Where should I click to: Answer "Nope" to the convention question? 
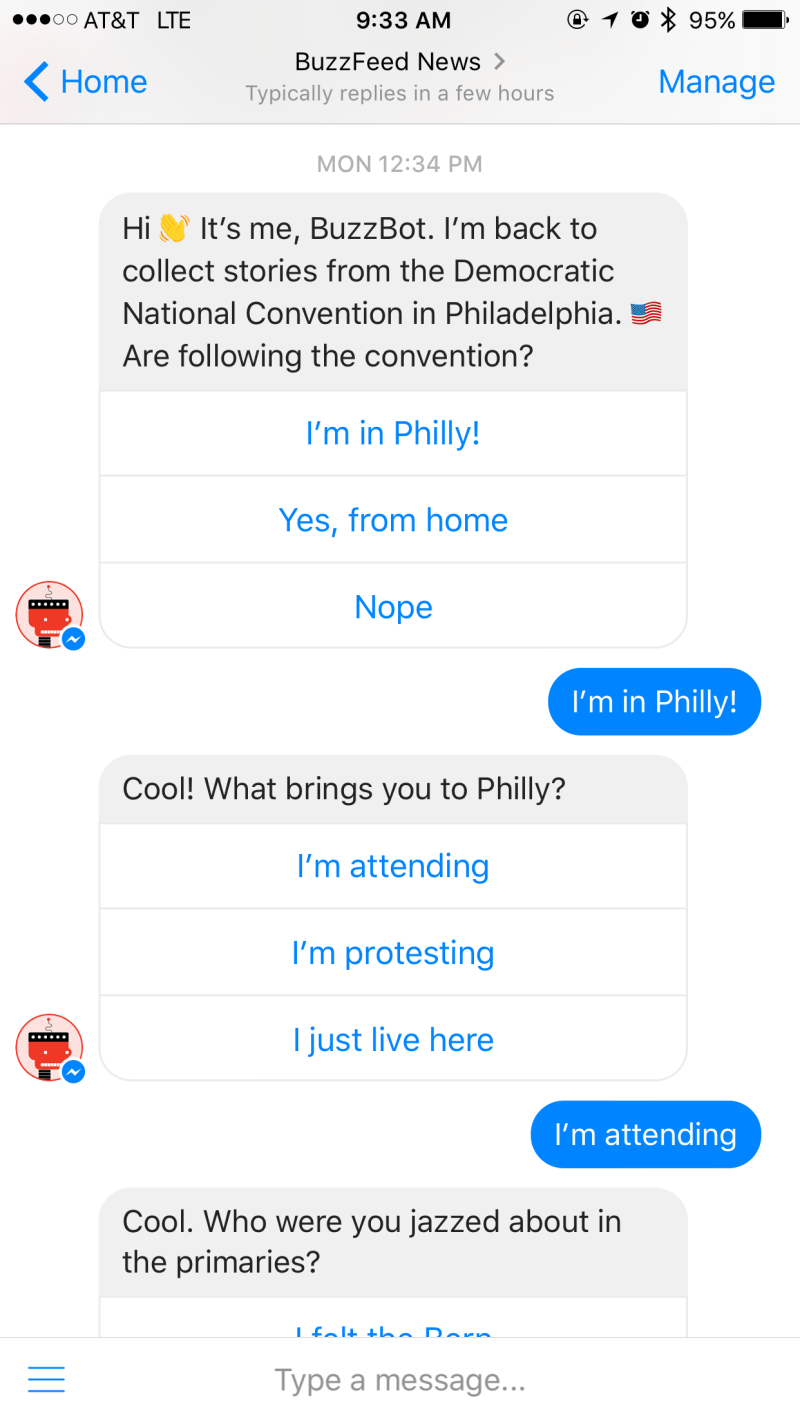click(x=393, y=607)
